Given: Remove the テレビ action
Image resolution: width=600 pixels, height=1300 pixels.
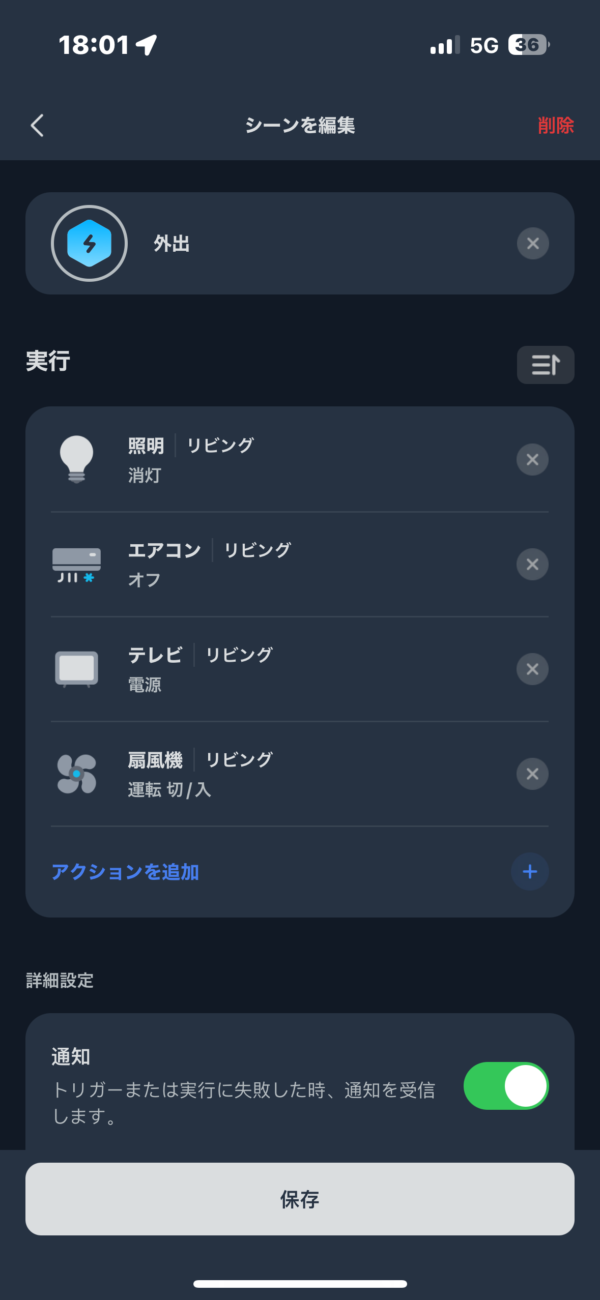Looking at the screenshot, I should point(532,669).
